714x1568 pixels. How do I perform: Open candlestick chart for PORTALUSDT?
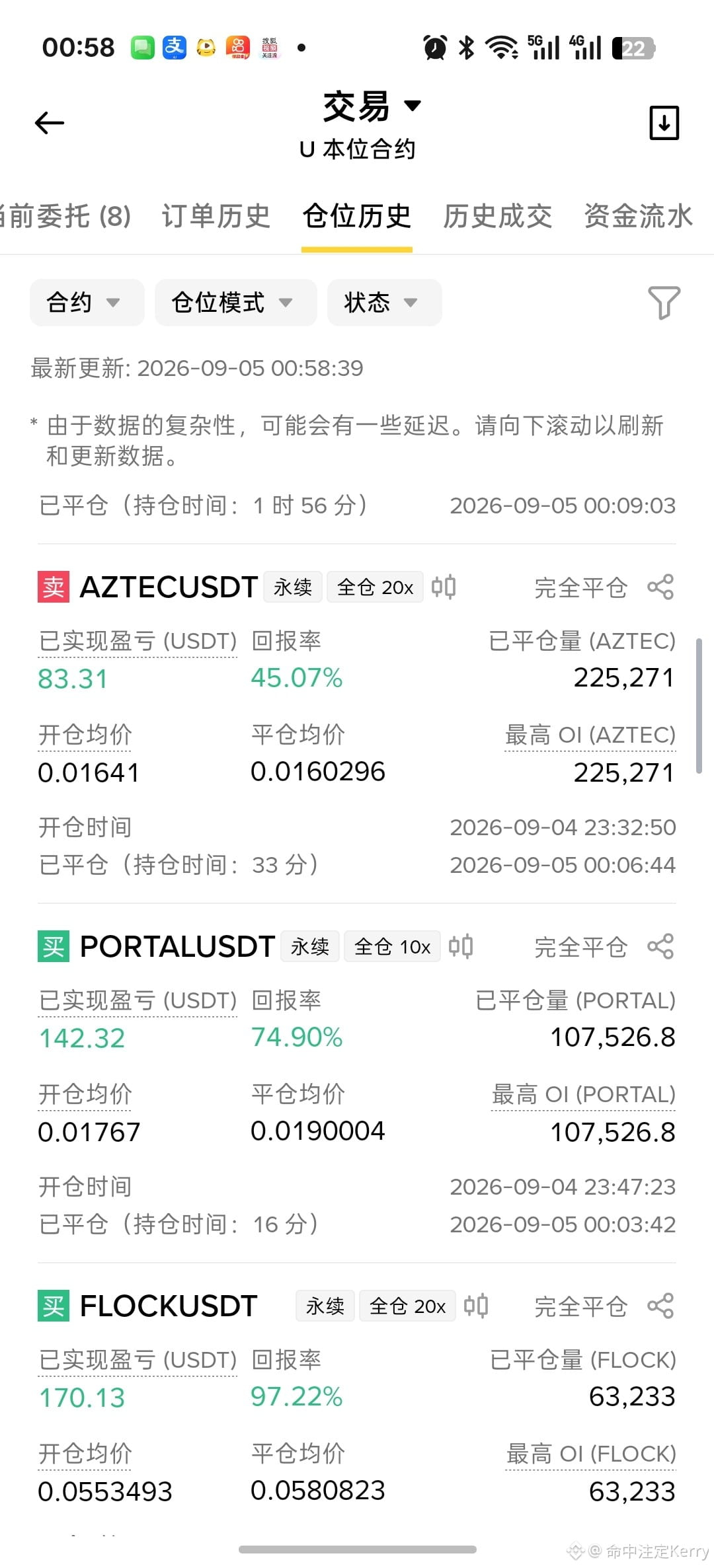point(461,946)
